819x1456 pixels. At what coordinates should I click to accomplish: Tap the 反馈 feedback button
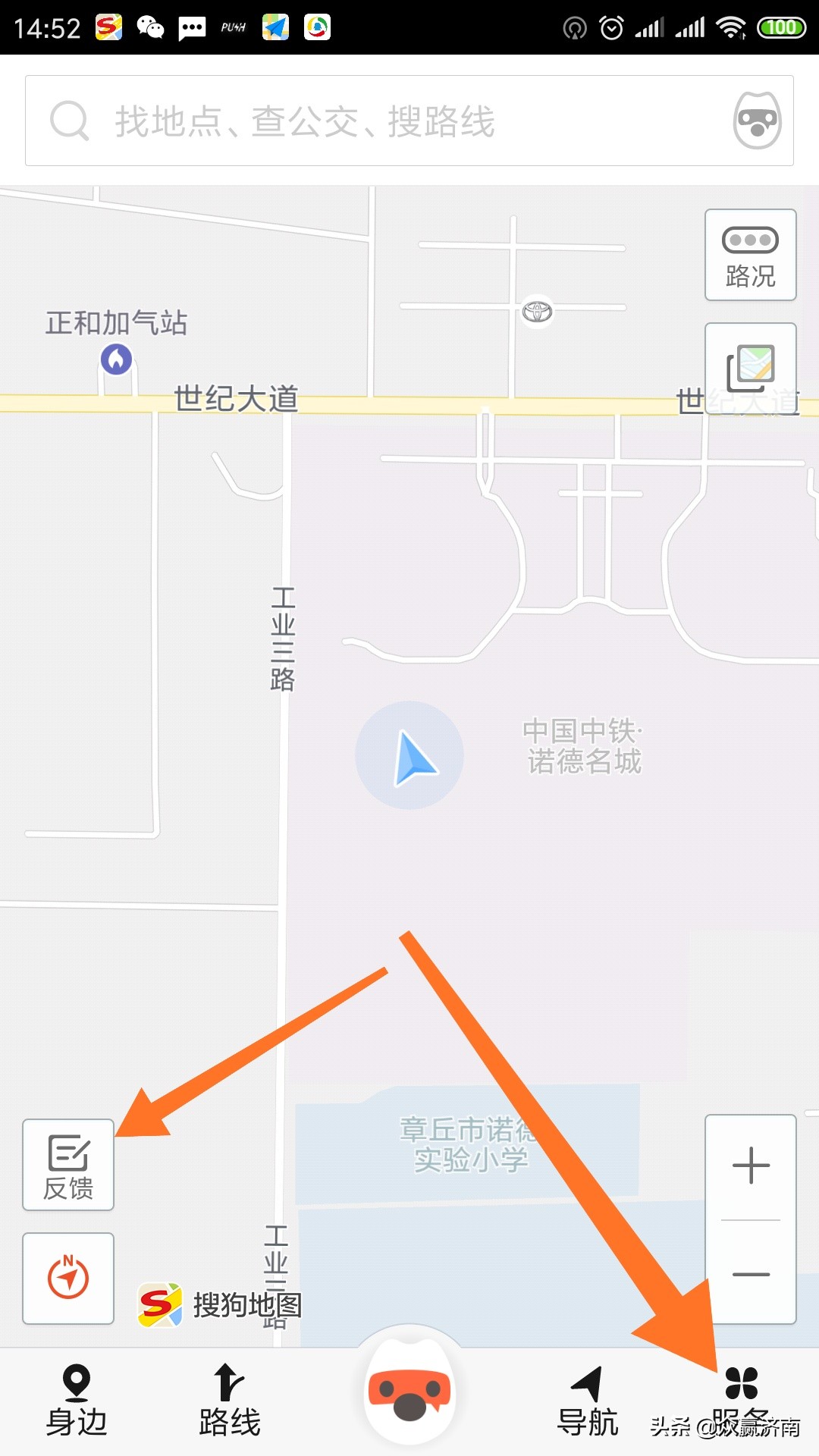click(x=67, y=1166)
